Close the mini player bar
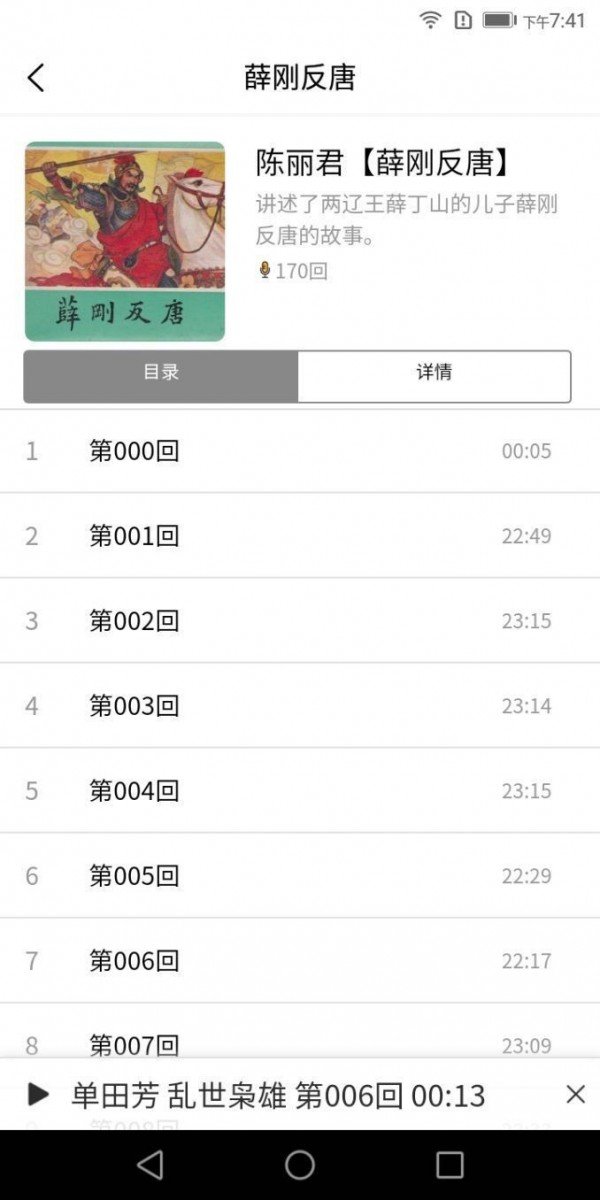 pyautogui.click(x=575, y=1094)
